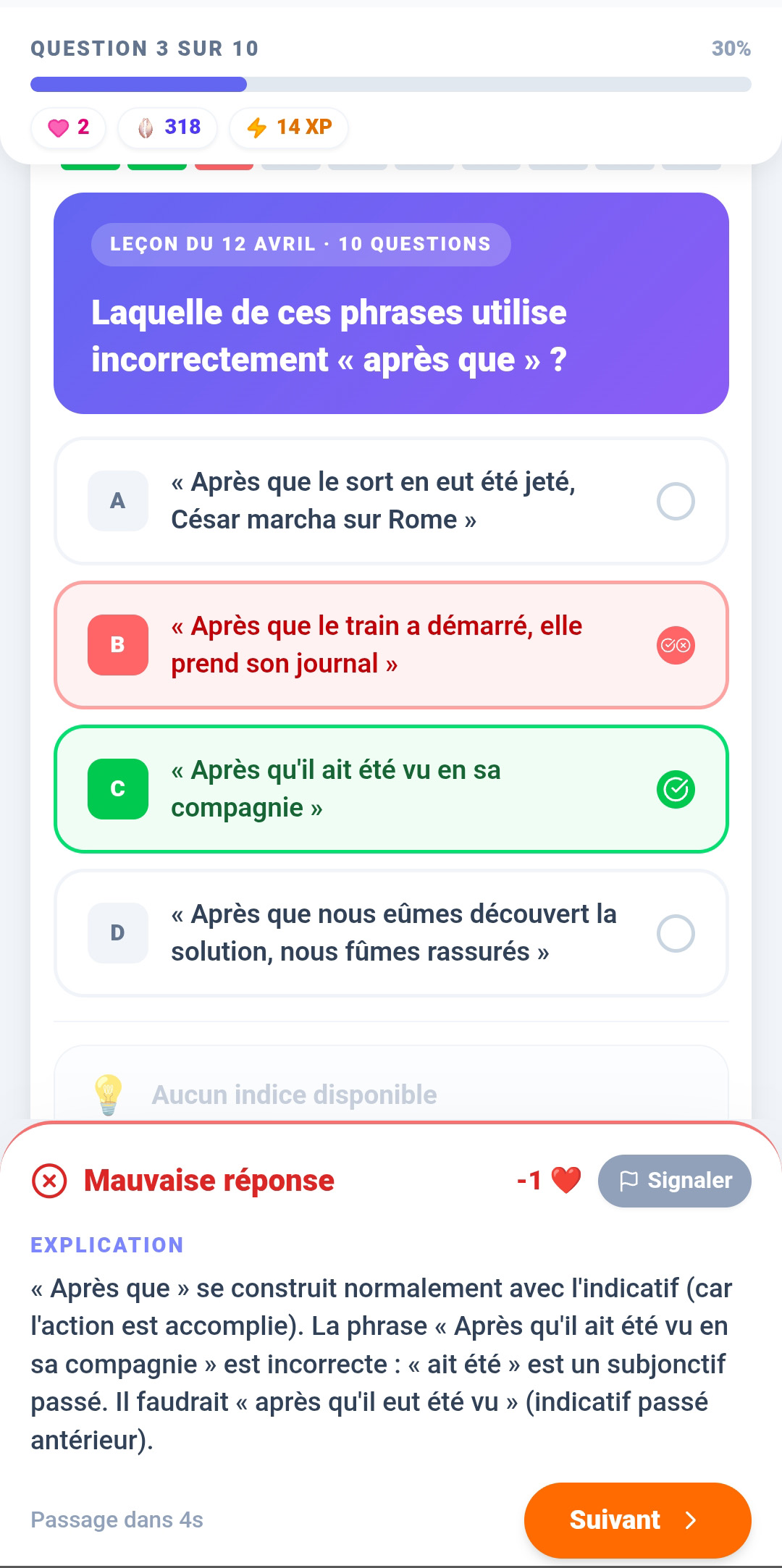Click the 30% progress bar
Screen dimensions: 782x1568
tap(391, 85)
